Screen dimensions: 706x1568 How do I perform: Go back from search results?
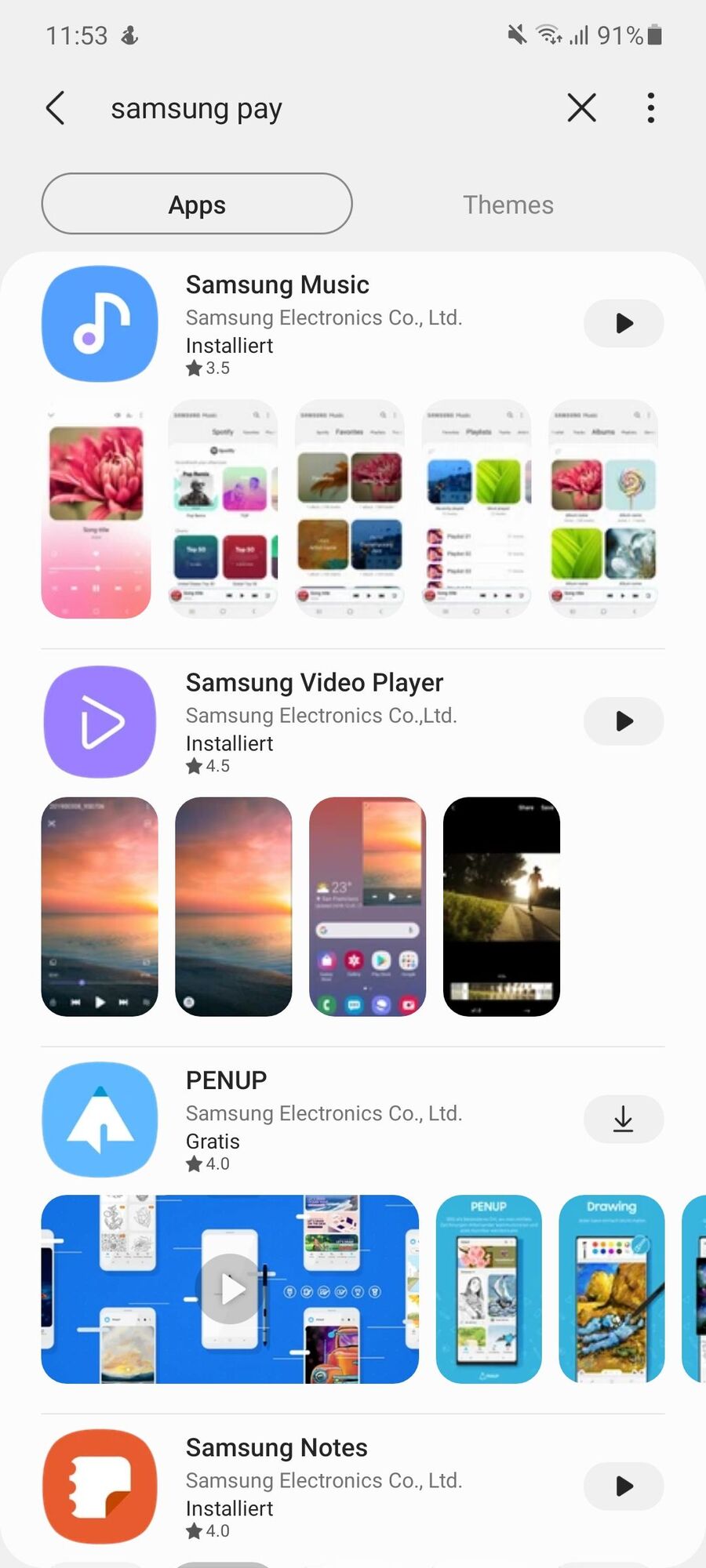tap(55, 108)
